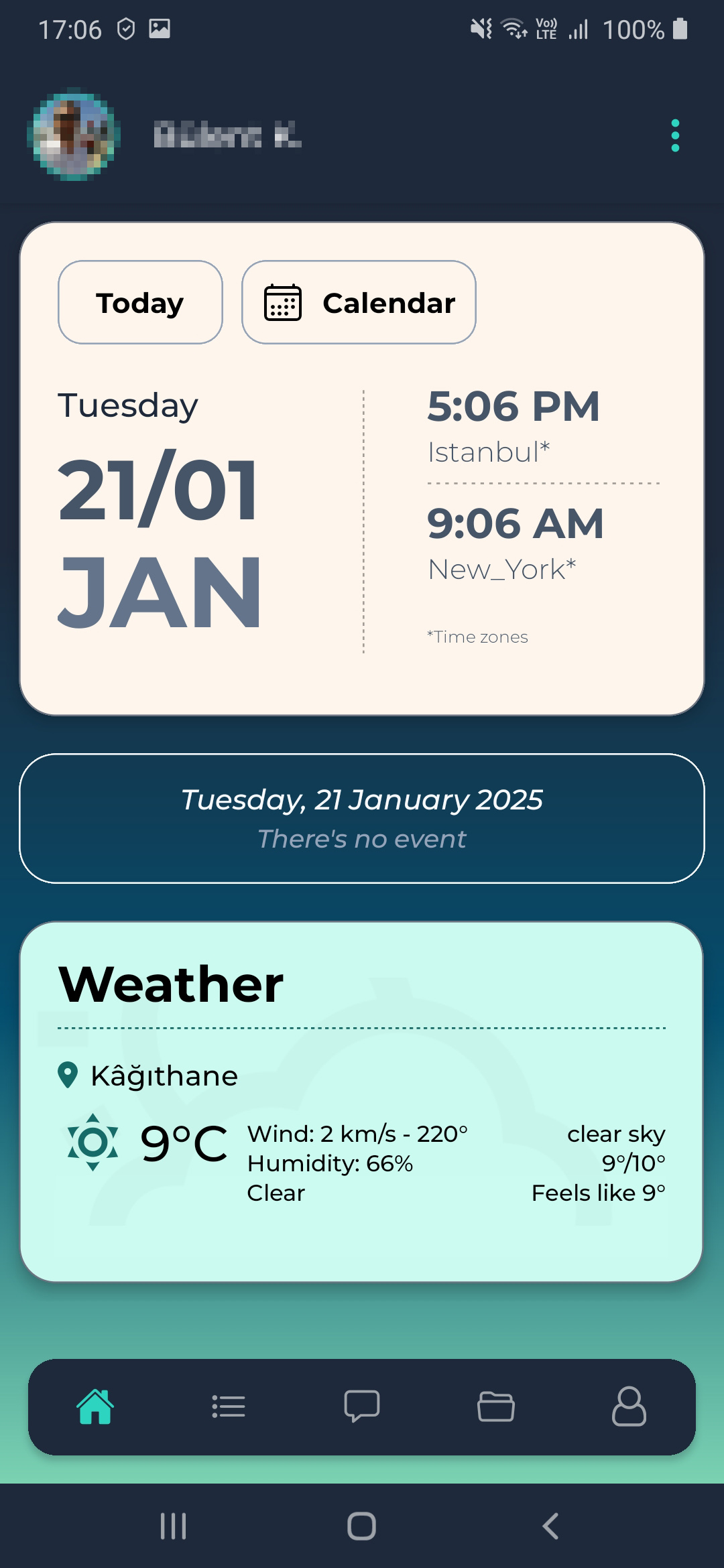Open the three-dot overflow menu
This screenshot has width=724, height=1568.
click(675, 136)
